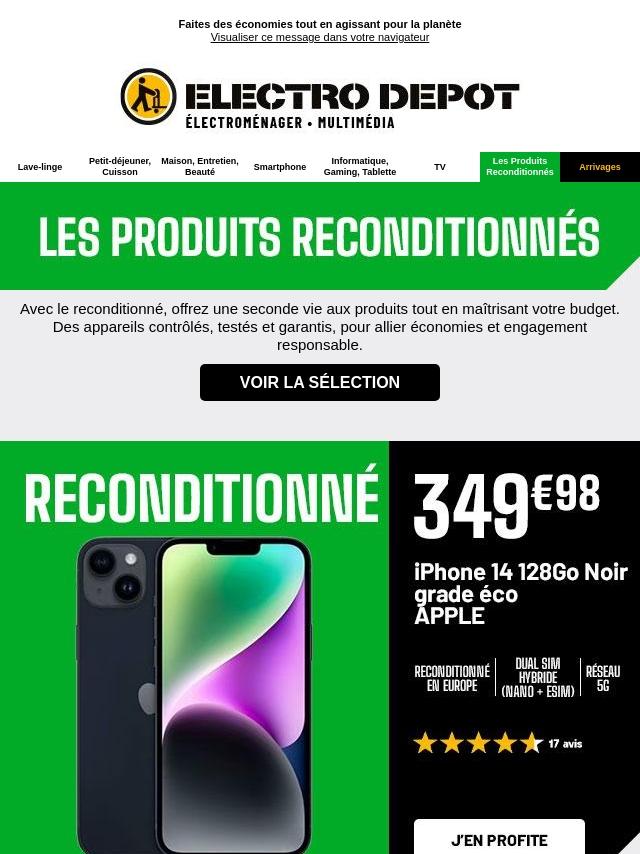Switch to the TV category
Screen dimensions: 640x854
(x=440, y=167)
